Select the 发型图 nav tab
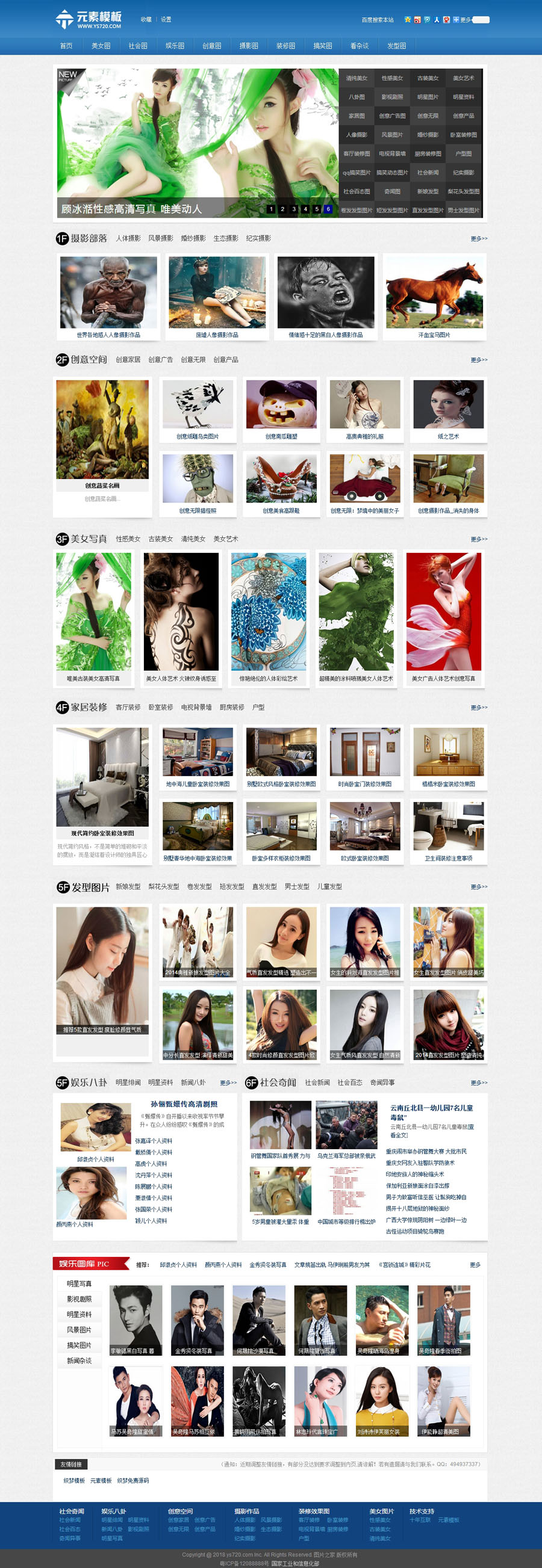The width and height of the screenshot is (542, 1568). pos(396,46)
